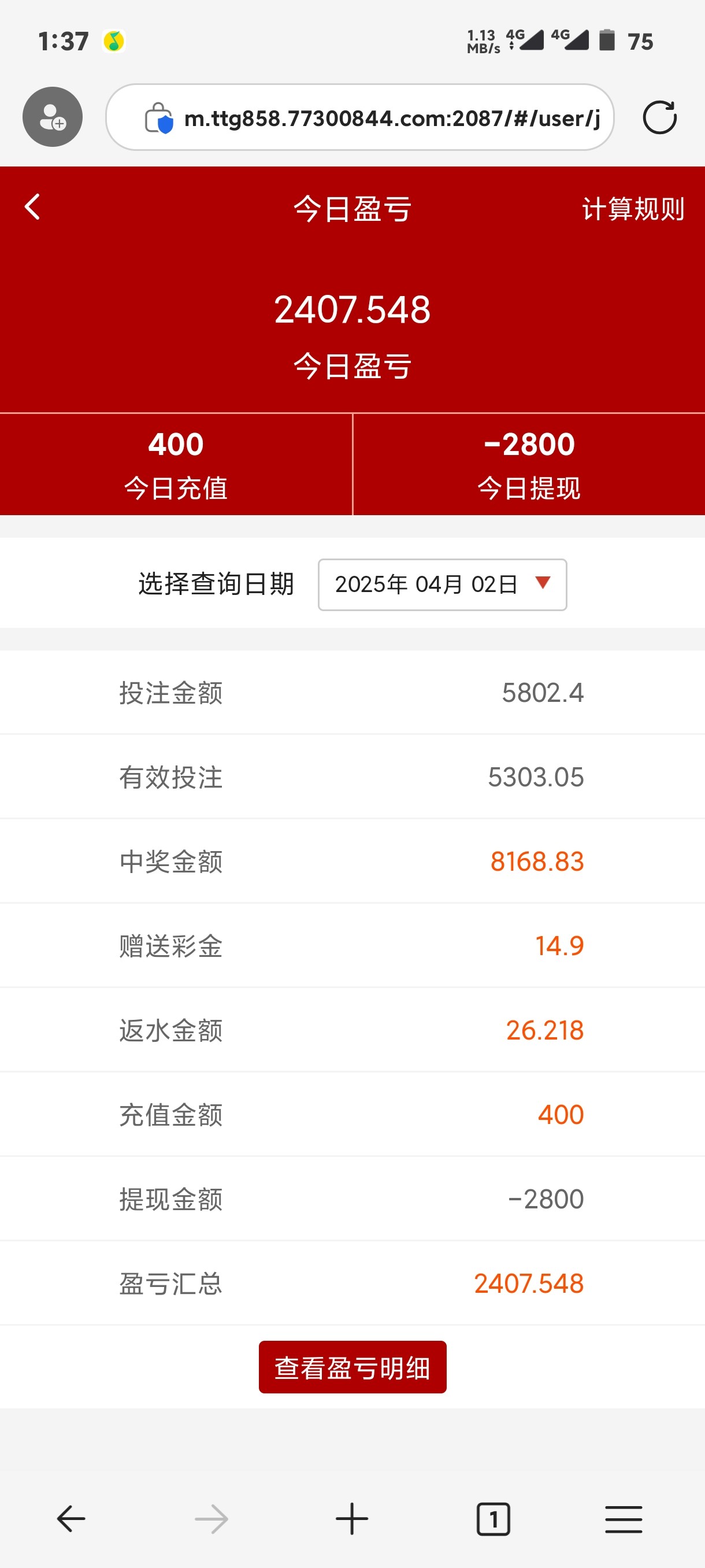Open the query date dropdown
Viewport: 705px width, 1568px height.
coord(442,585)
